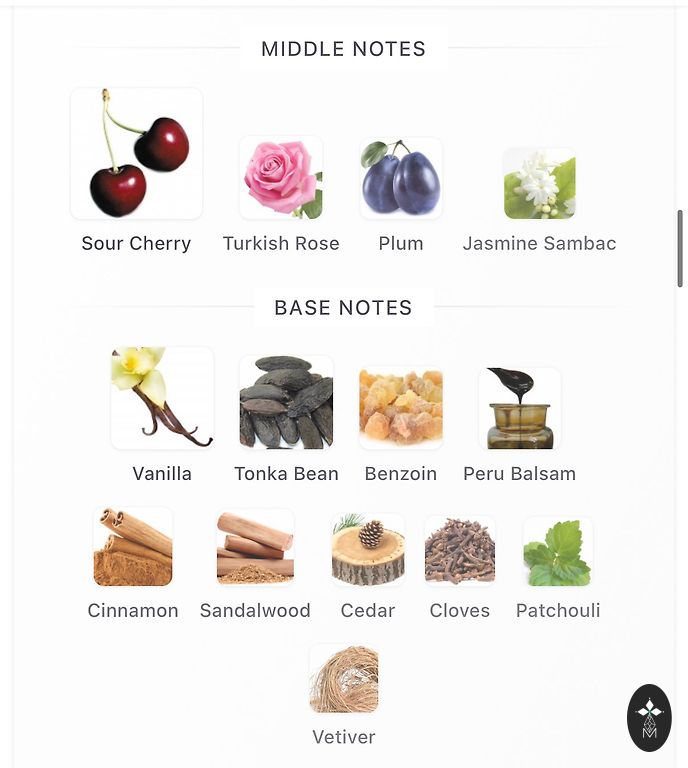
Task: Select the Patchouli note
Action: click(x=558, y=551)
